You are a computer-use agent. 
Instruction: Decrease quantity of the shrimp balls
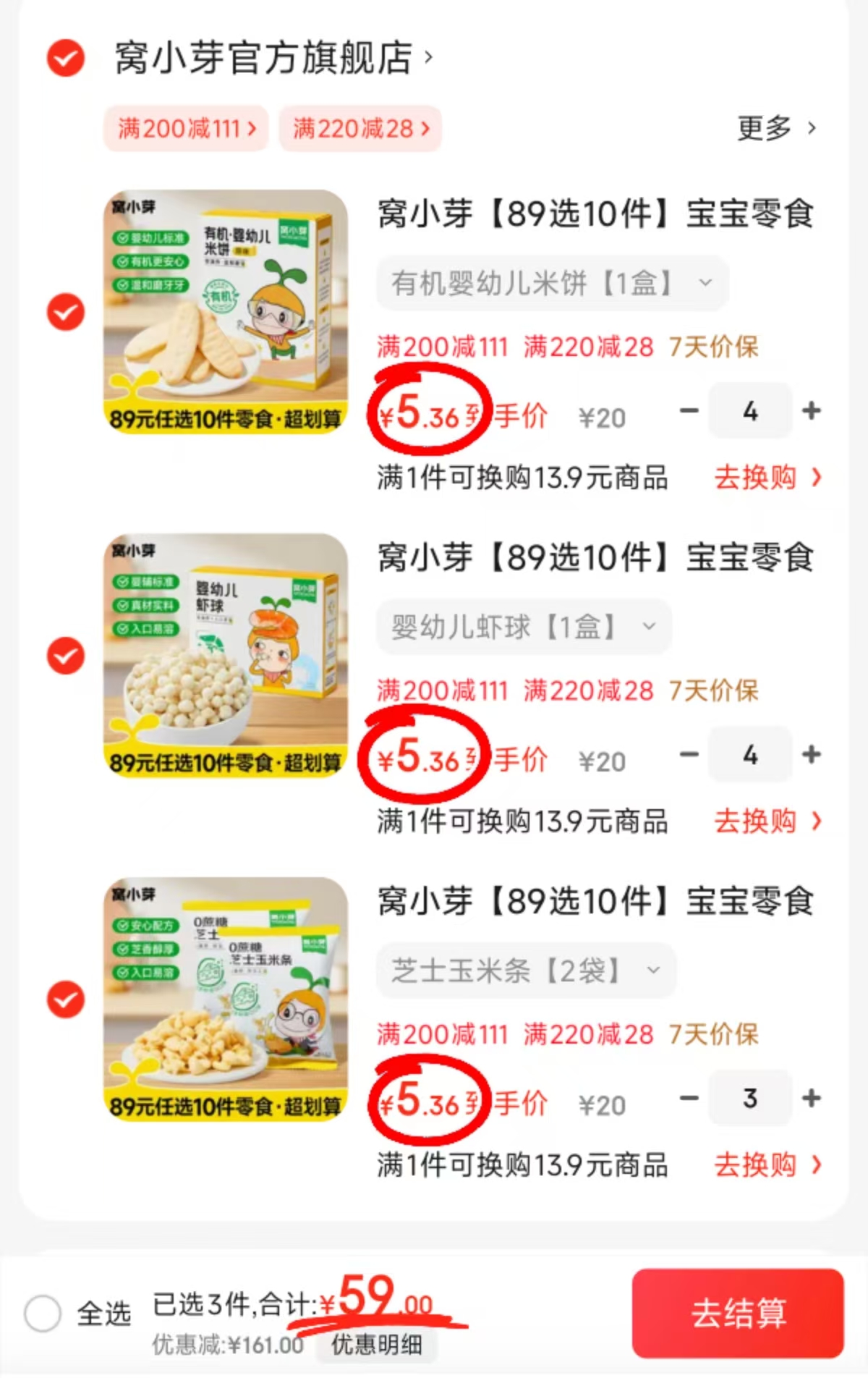click(x=690, y=756)
